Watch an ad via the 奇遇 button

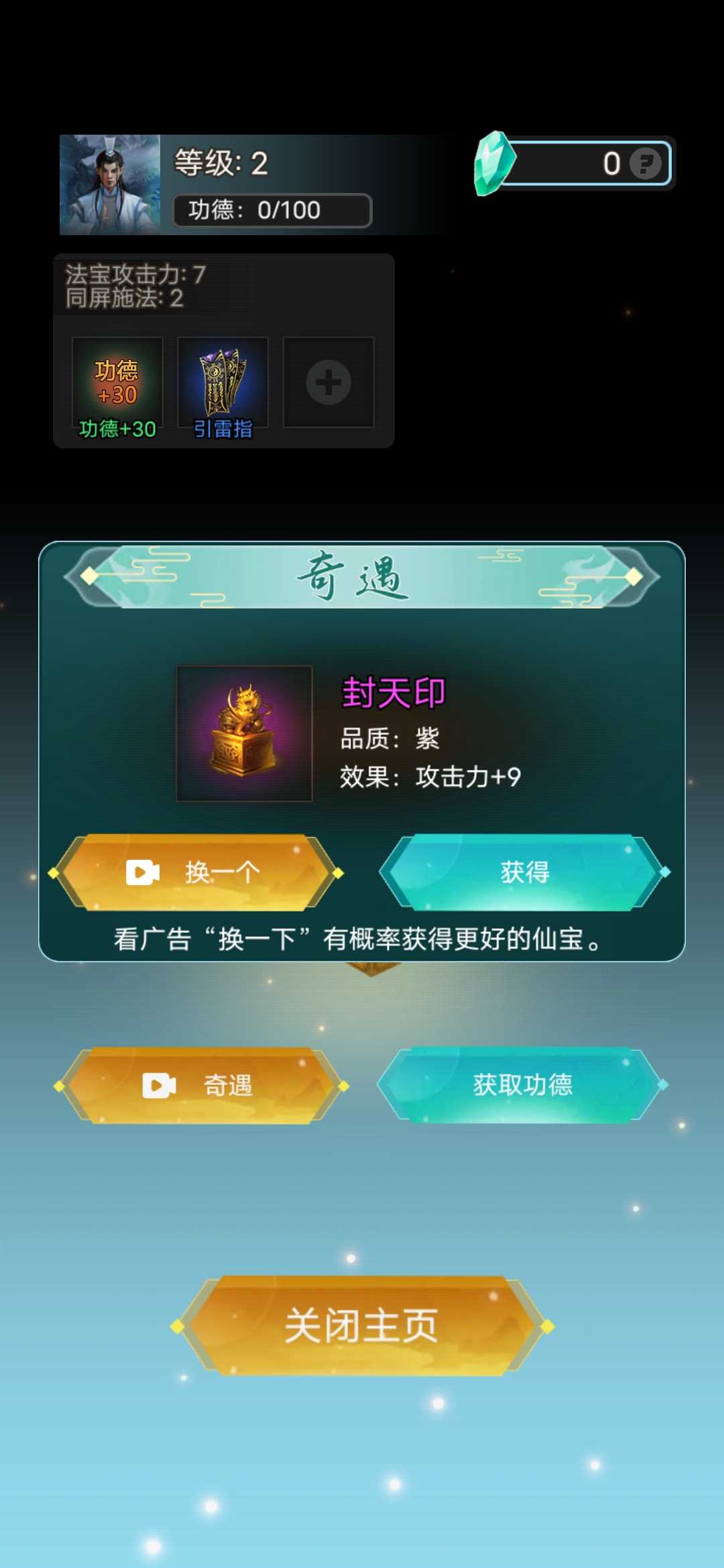click(201, 1086)
